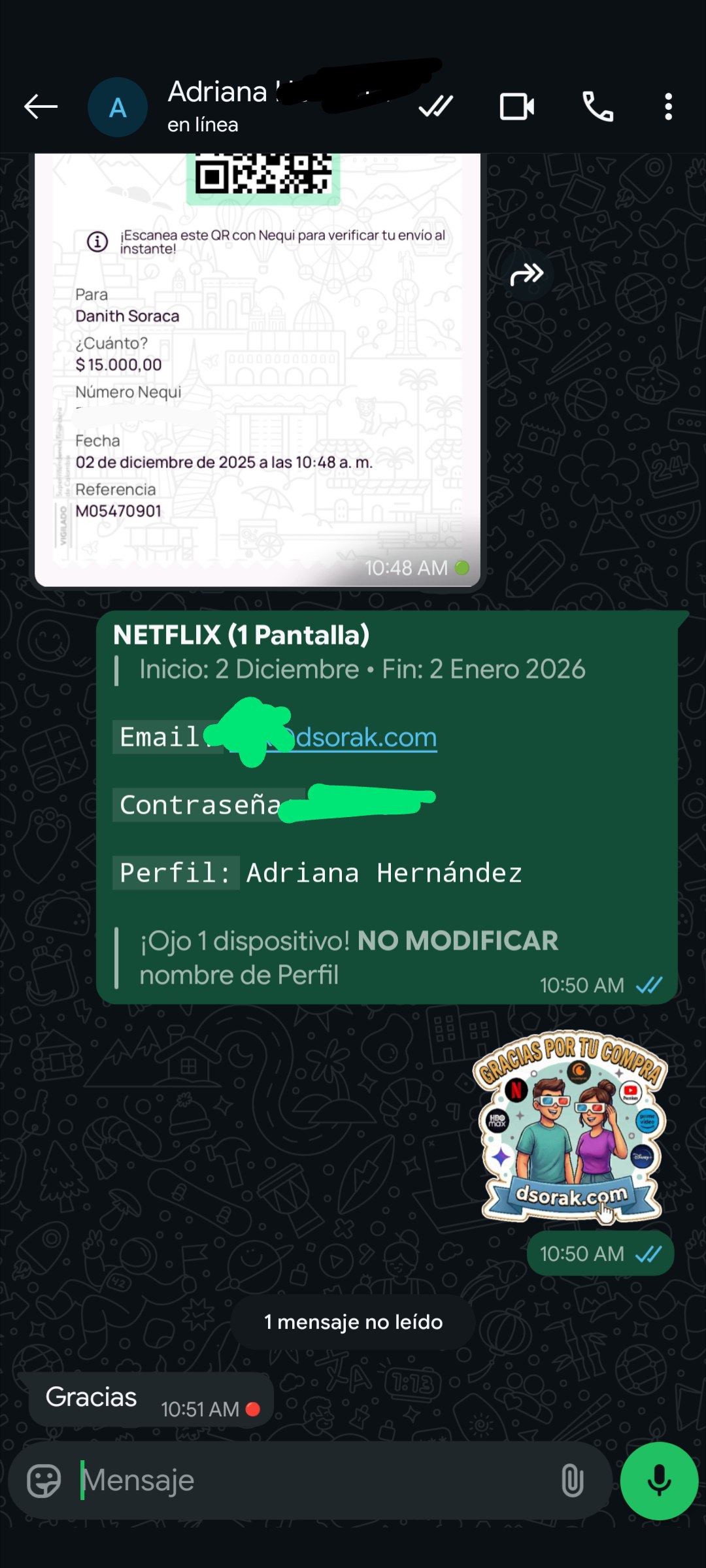Click the Mensaje text input field
Viewport: 706px width, 1568px height.
(294, 1482)
